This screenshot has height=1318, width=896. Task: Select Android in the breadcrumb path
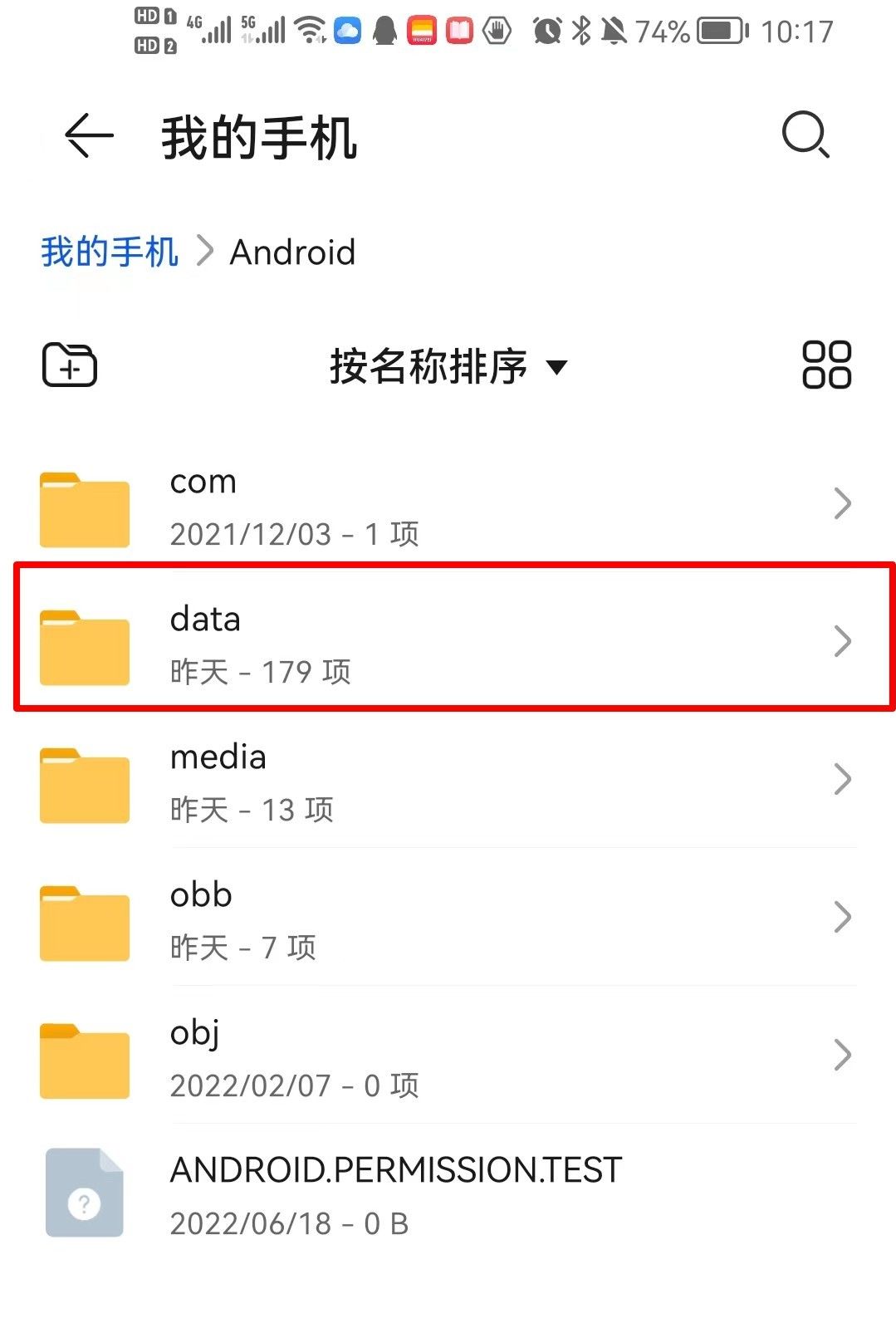point(292,252)
